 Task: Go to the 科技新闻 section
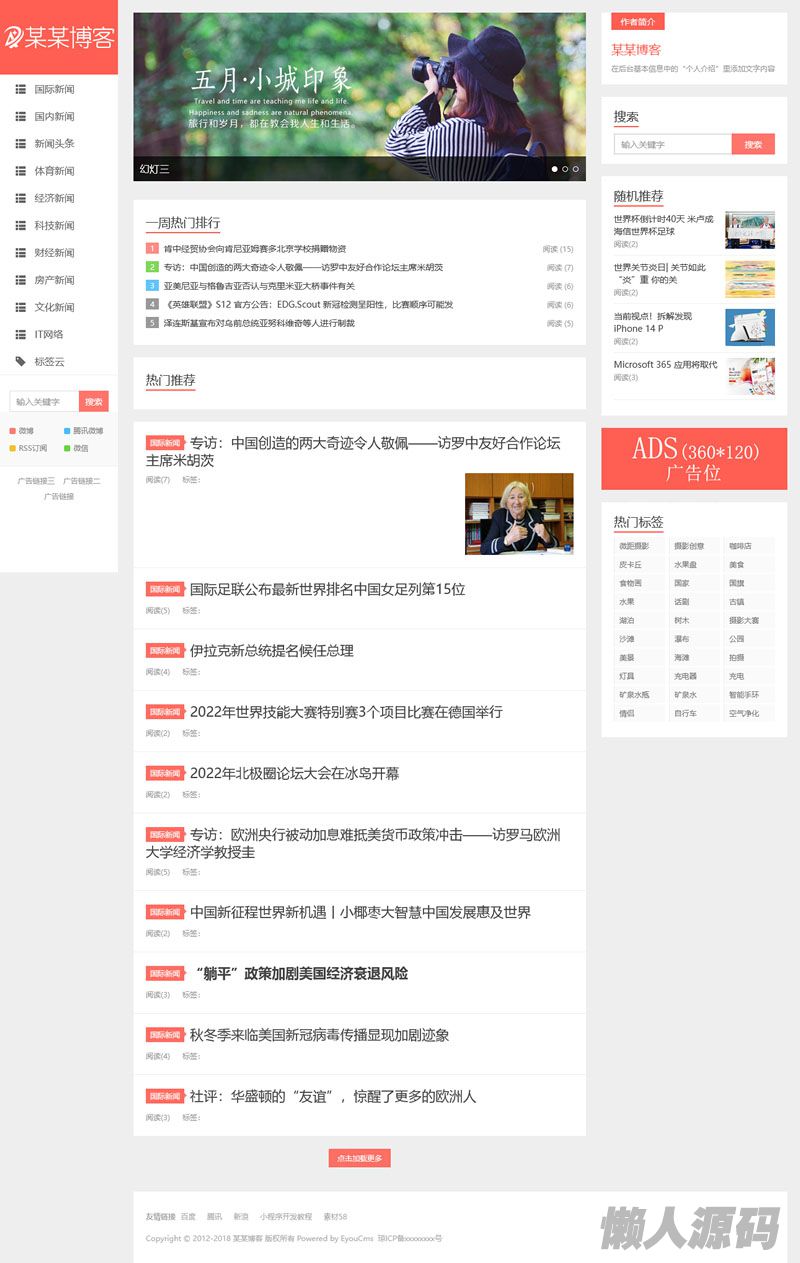[54, 225]
